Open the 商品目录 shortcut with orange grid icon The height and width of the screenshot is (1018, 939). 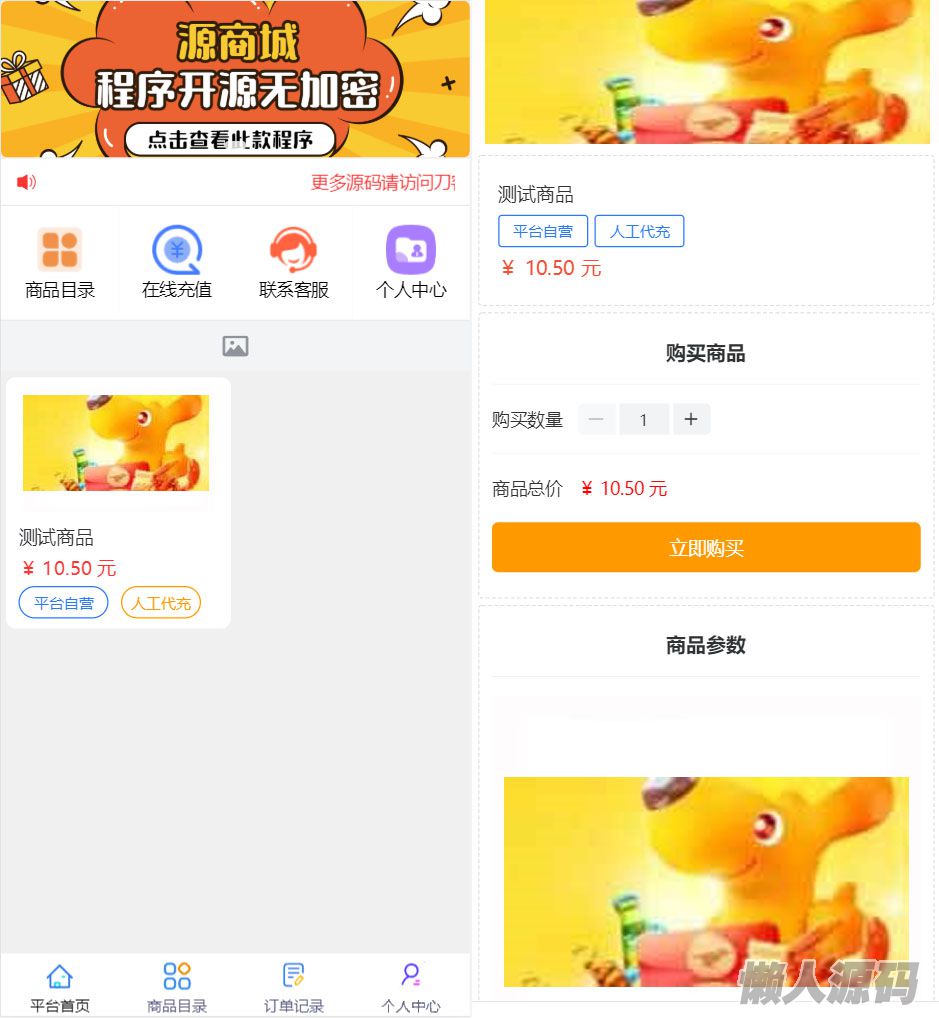pos(59,263)
